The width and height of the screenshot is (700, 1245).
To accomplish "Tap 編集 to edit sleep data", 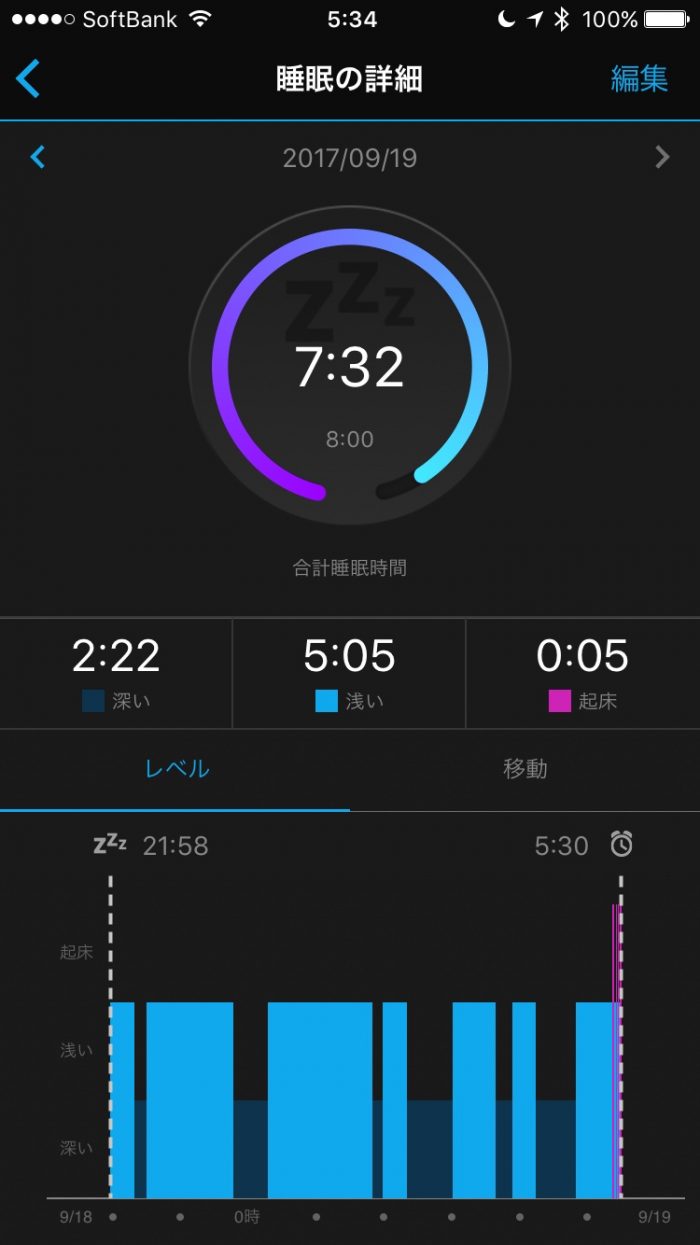I will click(639, 79).
